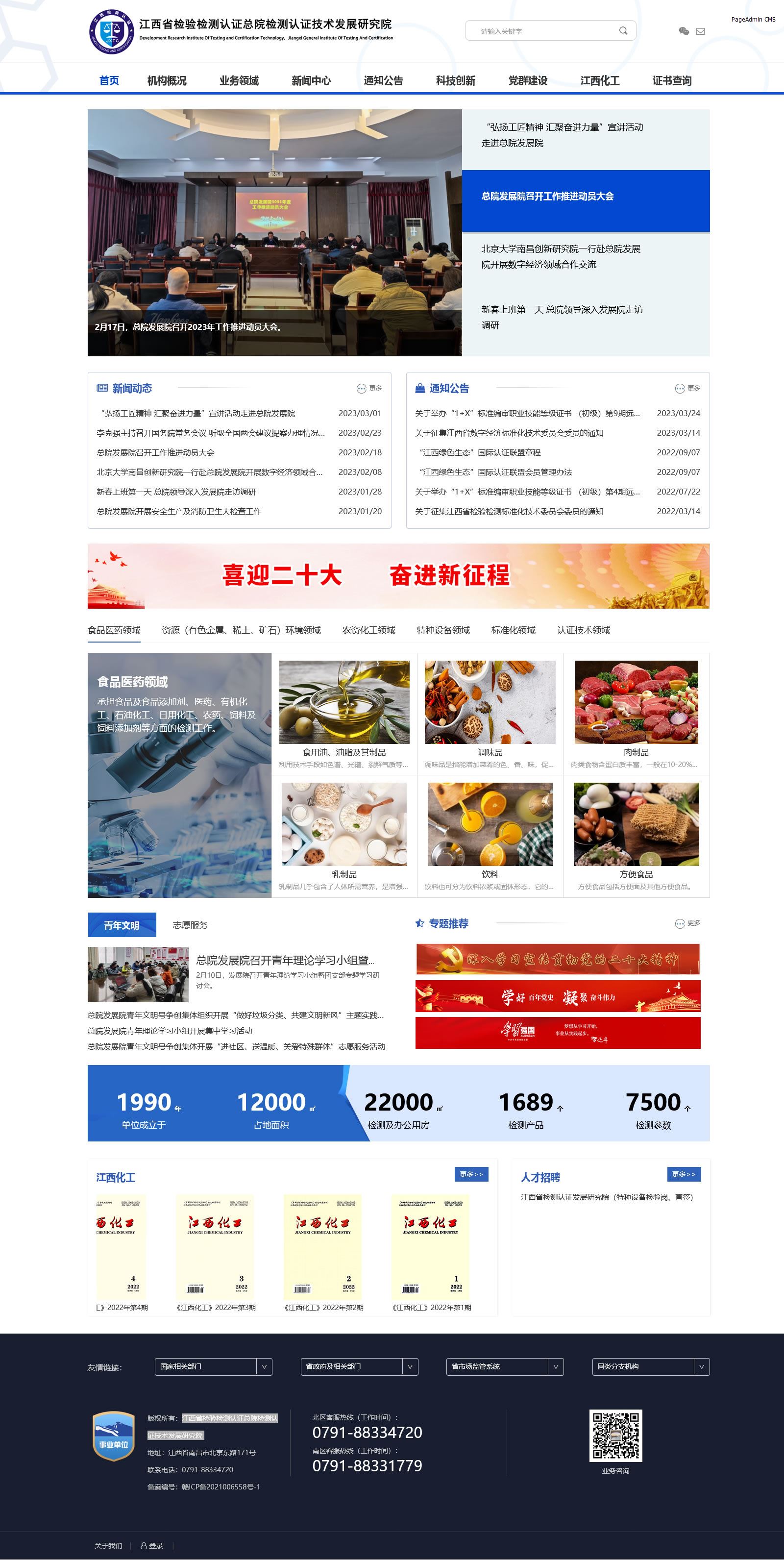Expand the 国家相关部门 links dropdown
Image resolution: width=784 pixels, height=1560 pixels.
(x=213, y=1366)
